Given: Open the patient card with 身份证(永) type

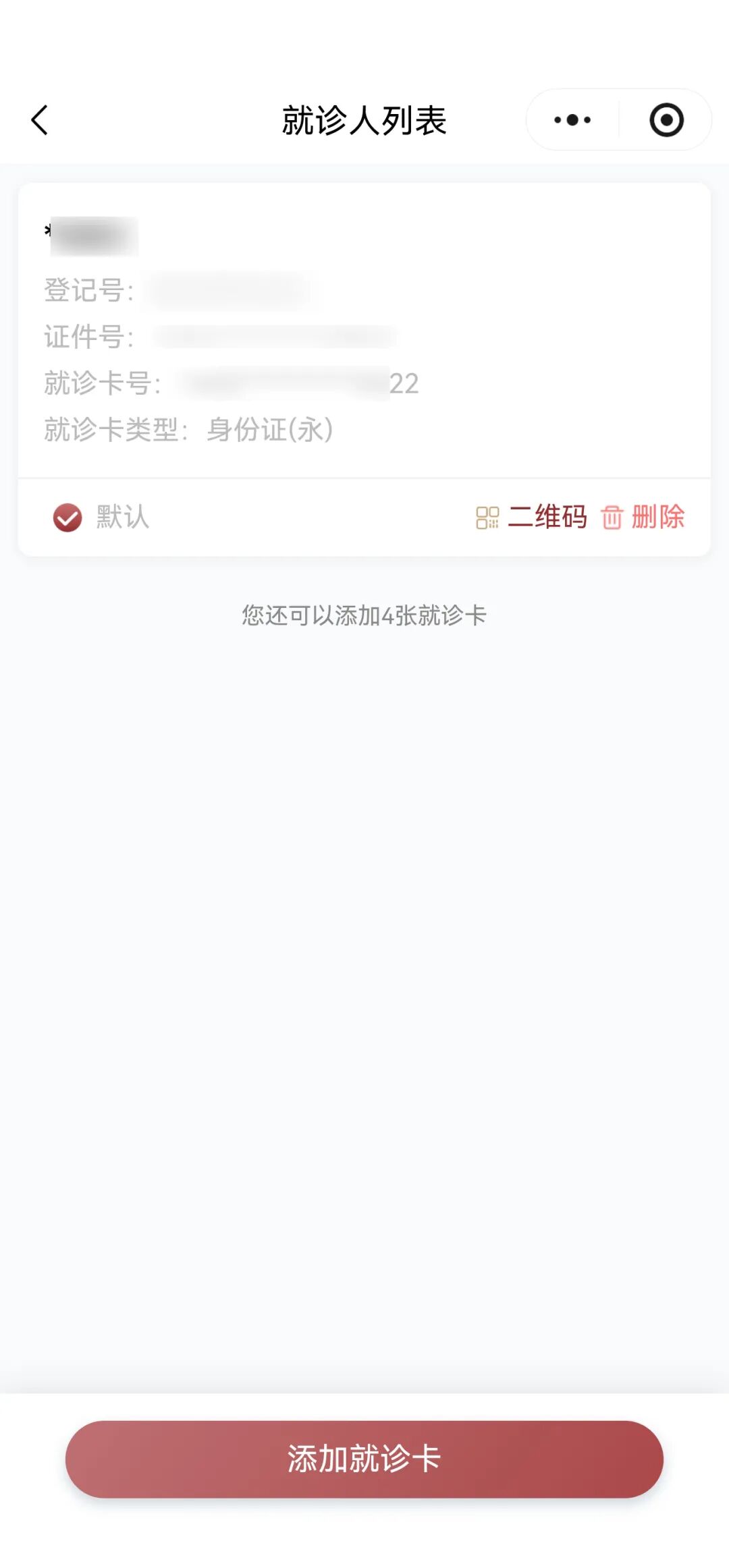Looking at the screenshot, I should click(x=364, y=331).
